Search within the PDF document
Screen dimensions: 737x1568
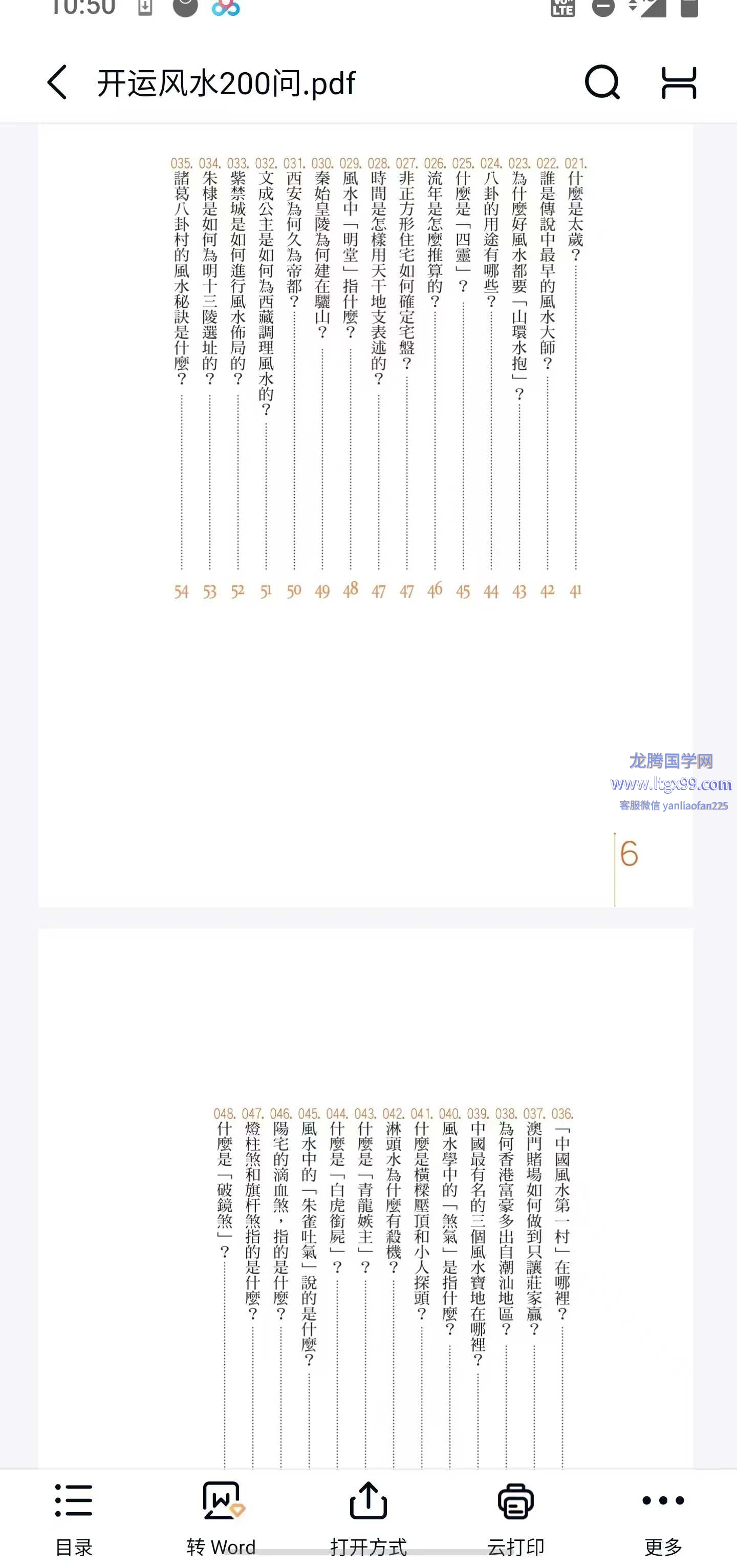point(602,82)
